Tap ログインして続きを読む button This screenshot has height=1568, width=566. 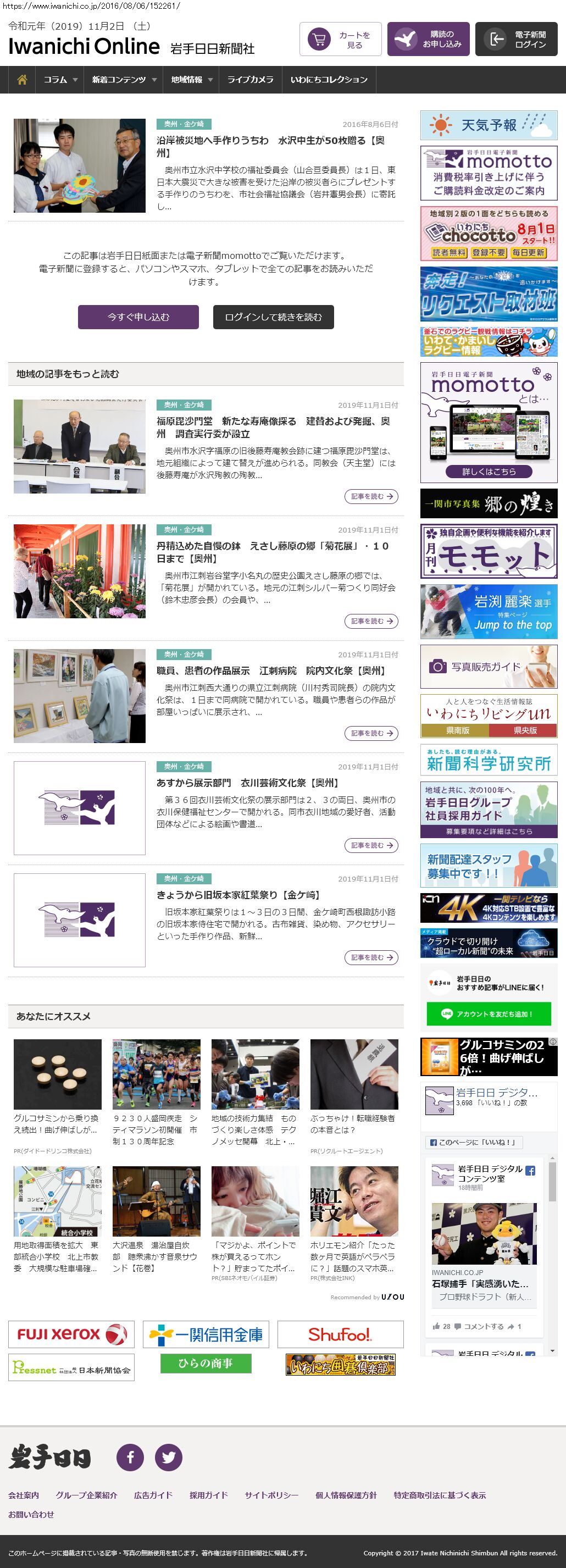click(x=273, y=317)
